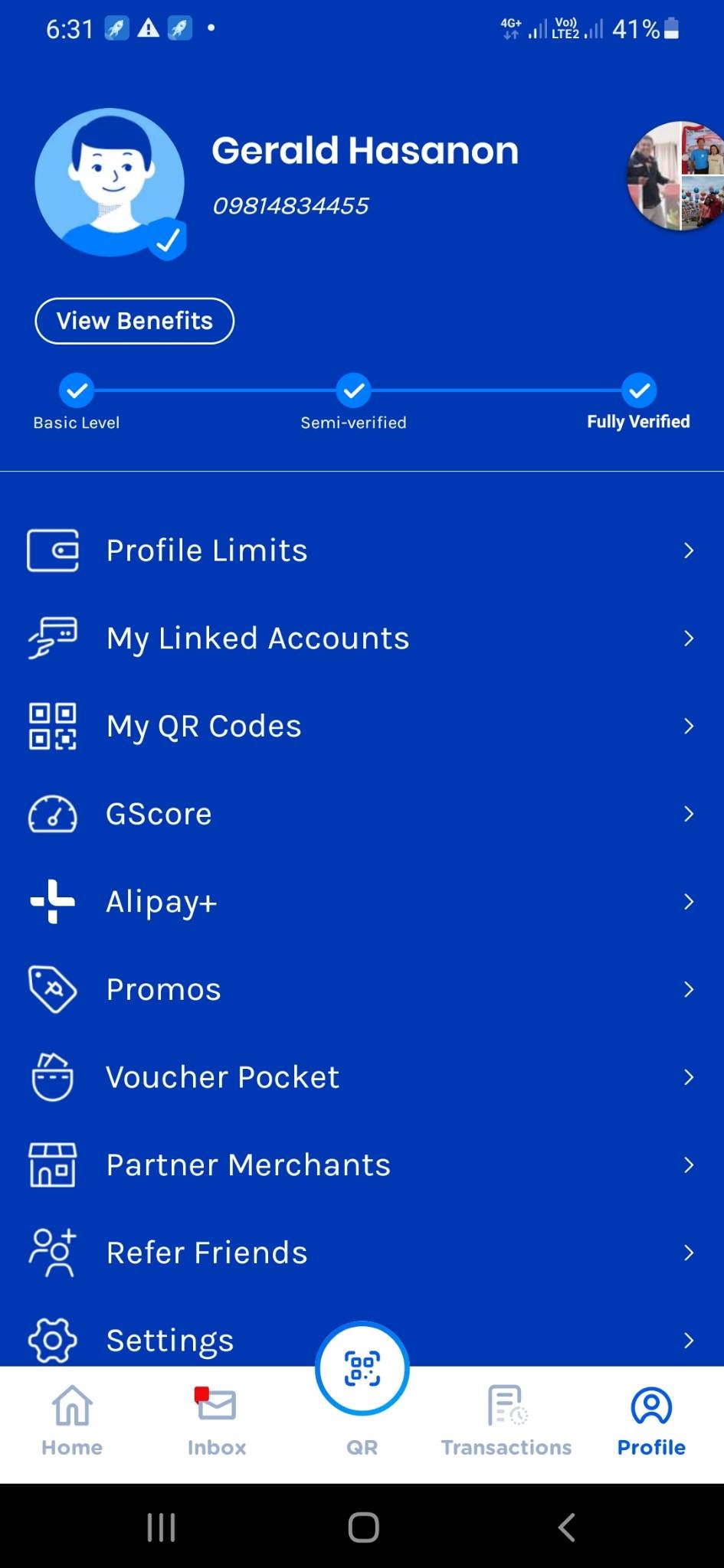
Task: Open the Inbox tab
Action: click(x=217, y=1422)
